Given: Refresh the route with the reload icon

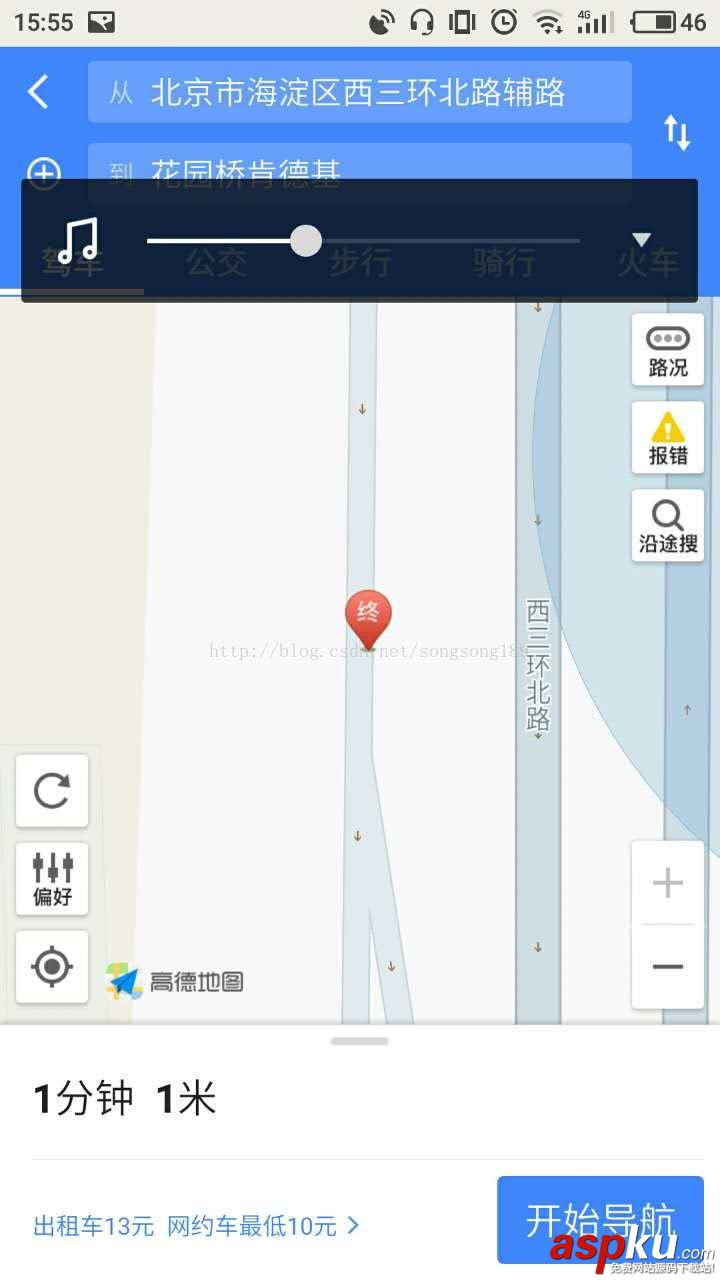Looking at the screenshot, I should [x=51, y=791].
